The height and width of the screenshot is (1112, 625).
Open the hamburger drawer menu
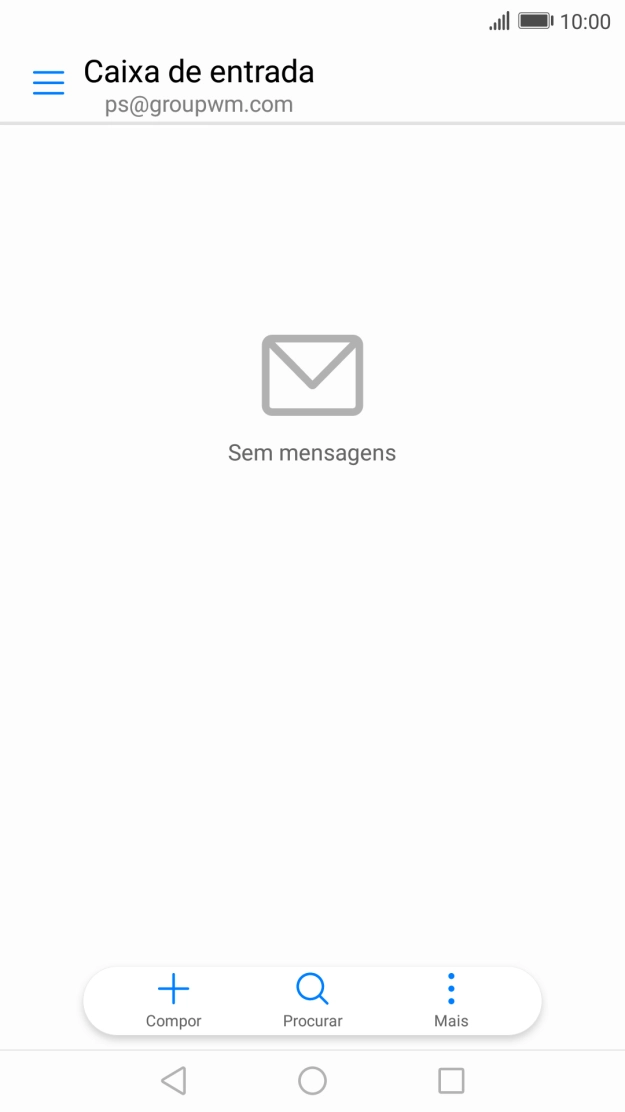point(48,83)
